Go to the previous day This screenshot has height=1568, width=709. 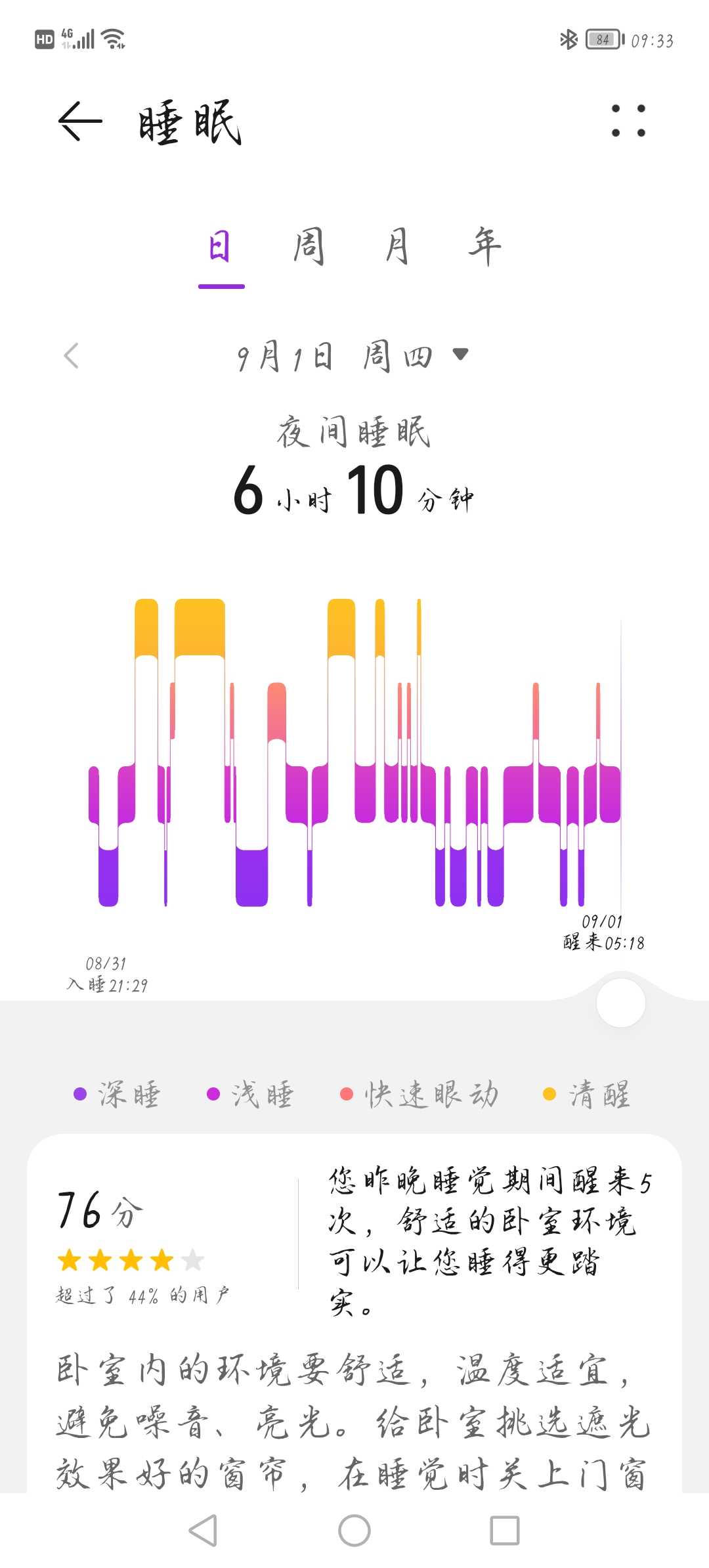pos(71,356)
